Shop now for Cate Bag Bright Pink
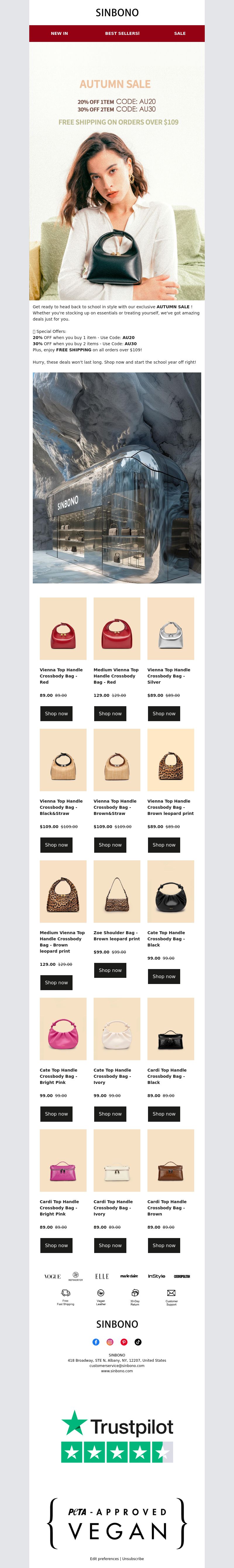The height and width of the screenshot is (1568, 234). click(56, 1114)
